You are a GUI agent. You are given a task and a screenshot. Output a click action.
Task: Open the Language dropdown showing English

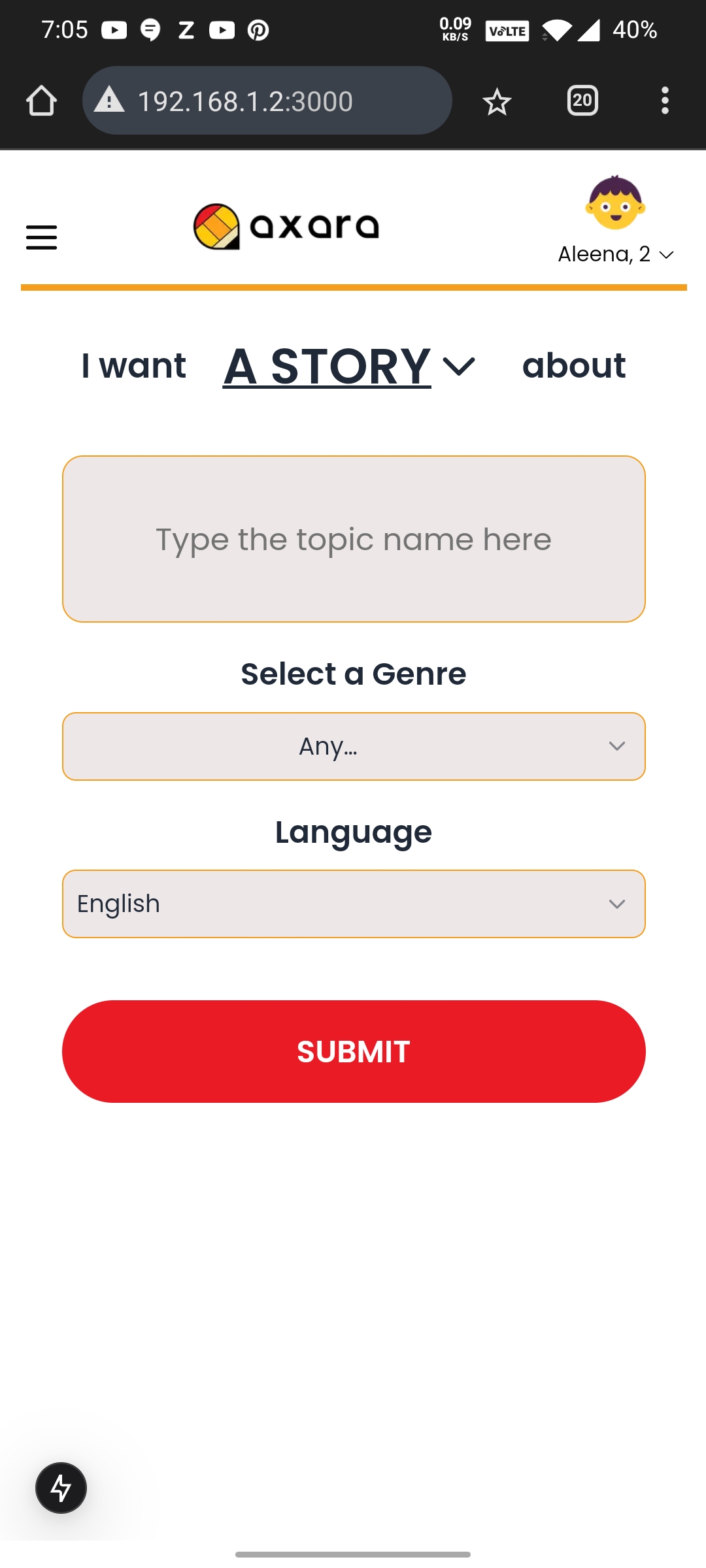click(354, 904)
